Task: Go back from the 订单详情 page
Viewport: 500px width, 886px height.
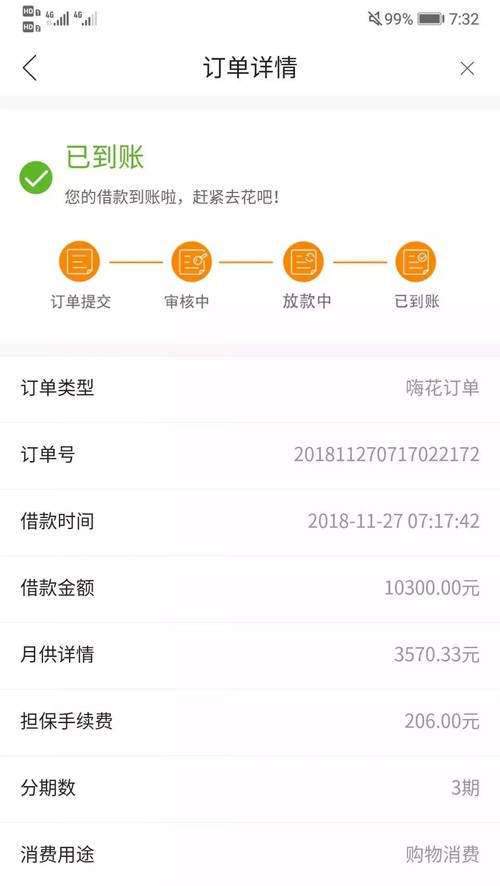Action: (29, 68)
